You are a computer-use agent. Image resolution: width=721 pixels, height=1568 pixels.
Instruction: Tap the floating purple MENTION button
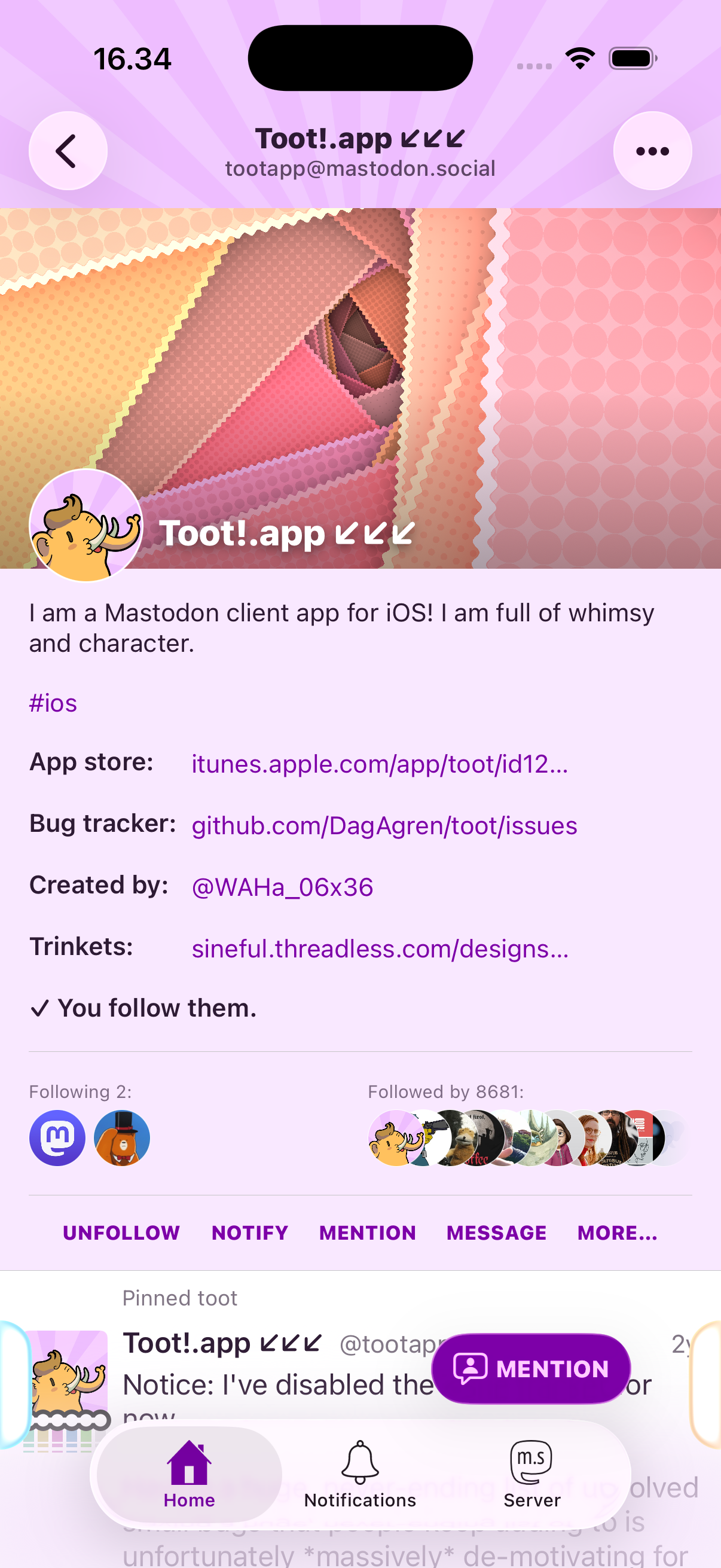[530, 1368]
